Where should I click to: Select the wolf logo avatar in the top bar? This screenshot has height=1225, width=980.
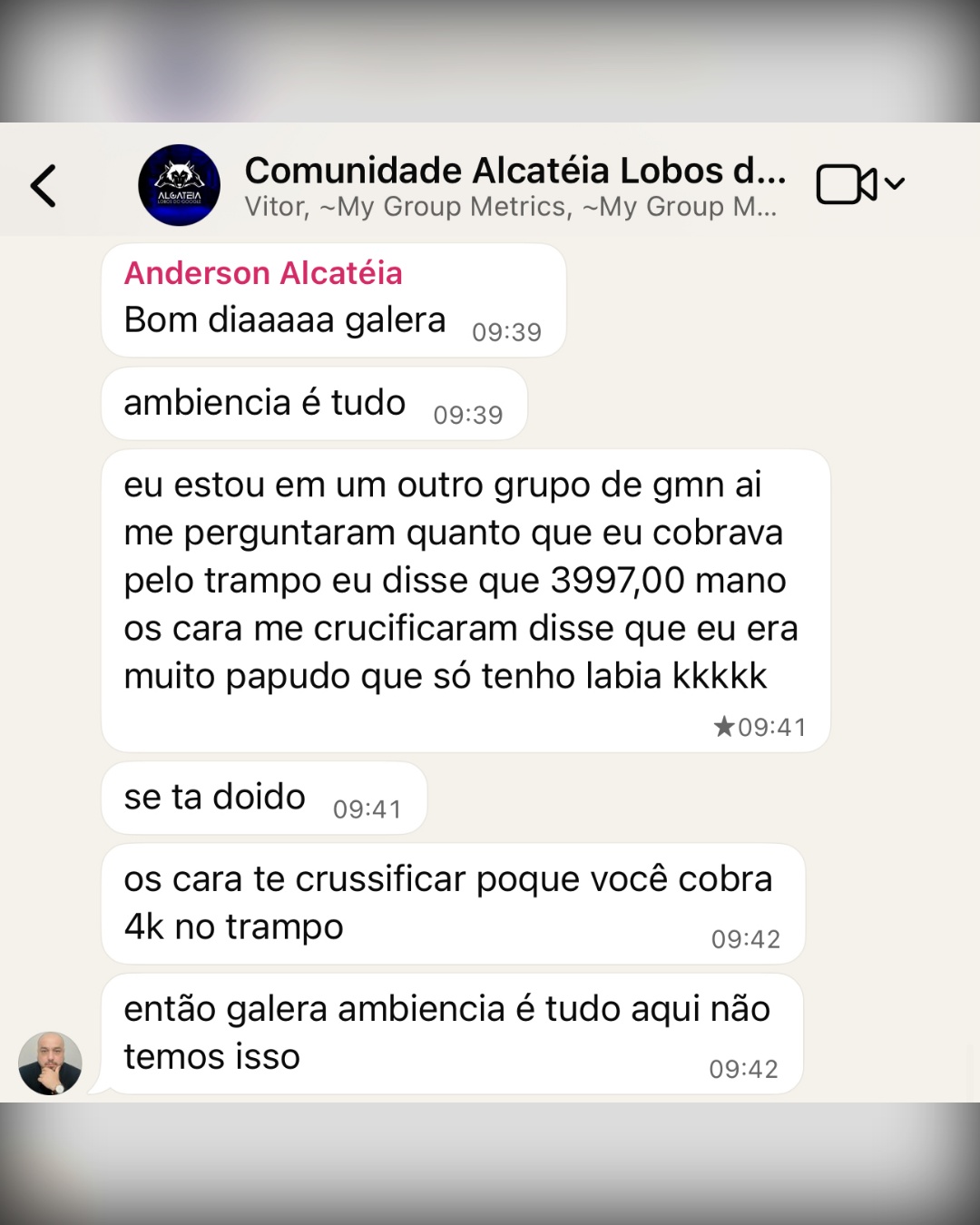pyautogui.click(x=179, y=184)
